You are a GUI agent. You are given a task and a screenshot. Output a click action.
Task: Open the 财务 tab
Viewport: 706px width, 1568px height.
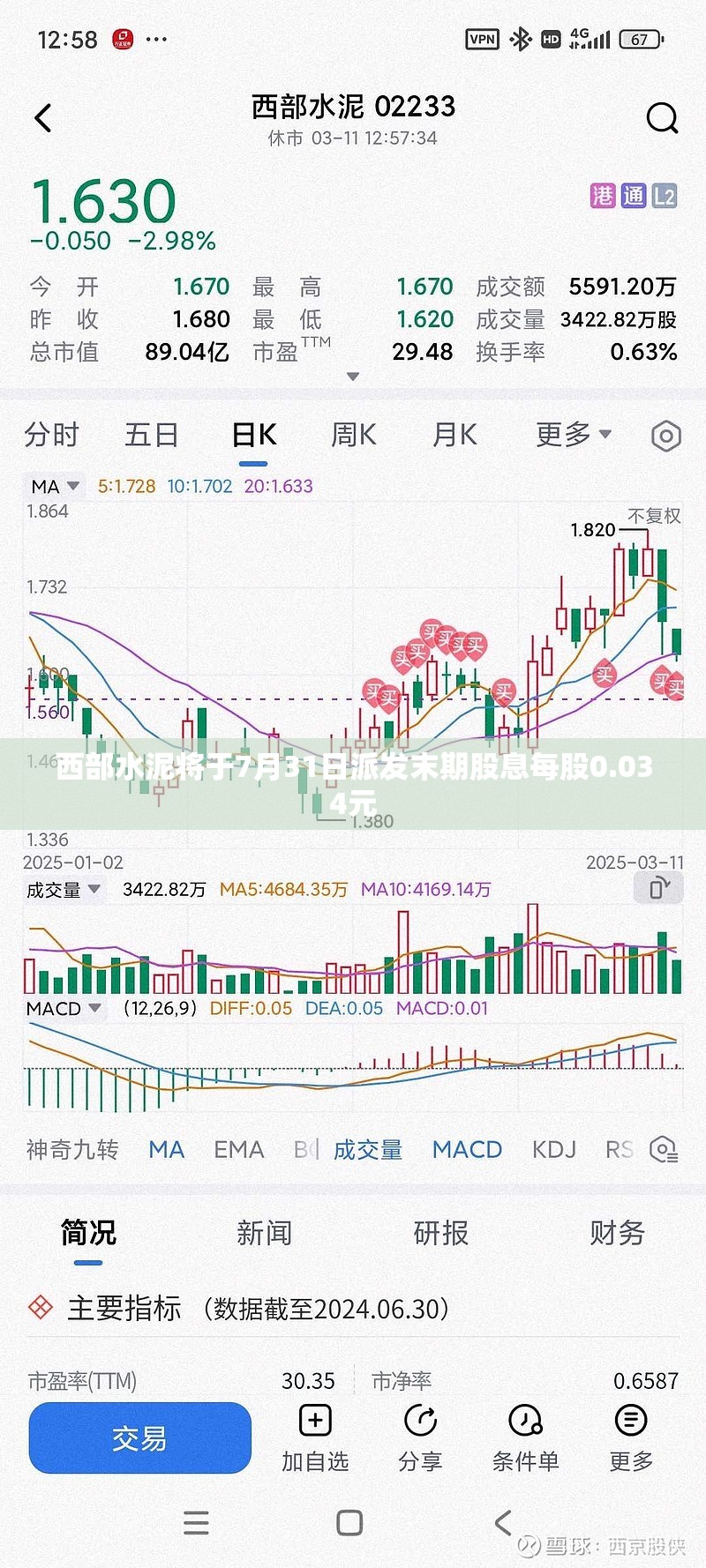coord(617,1233)
